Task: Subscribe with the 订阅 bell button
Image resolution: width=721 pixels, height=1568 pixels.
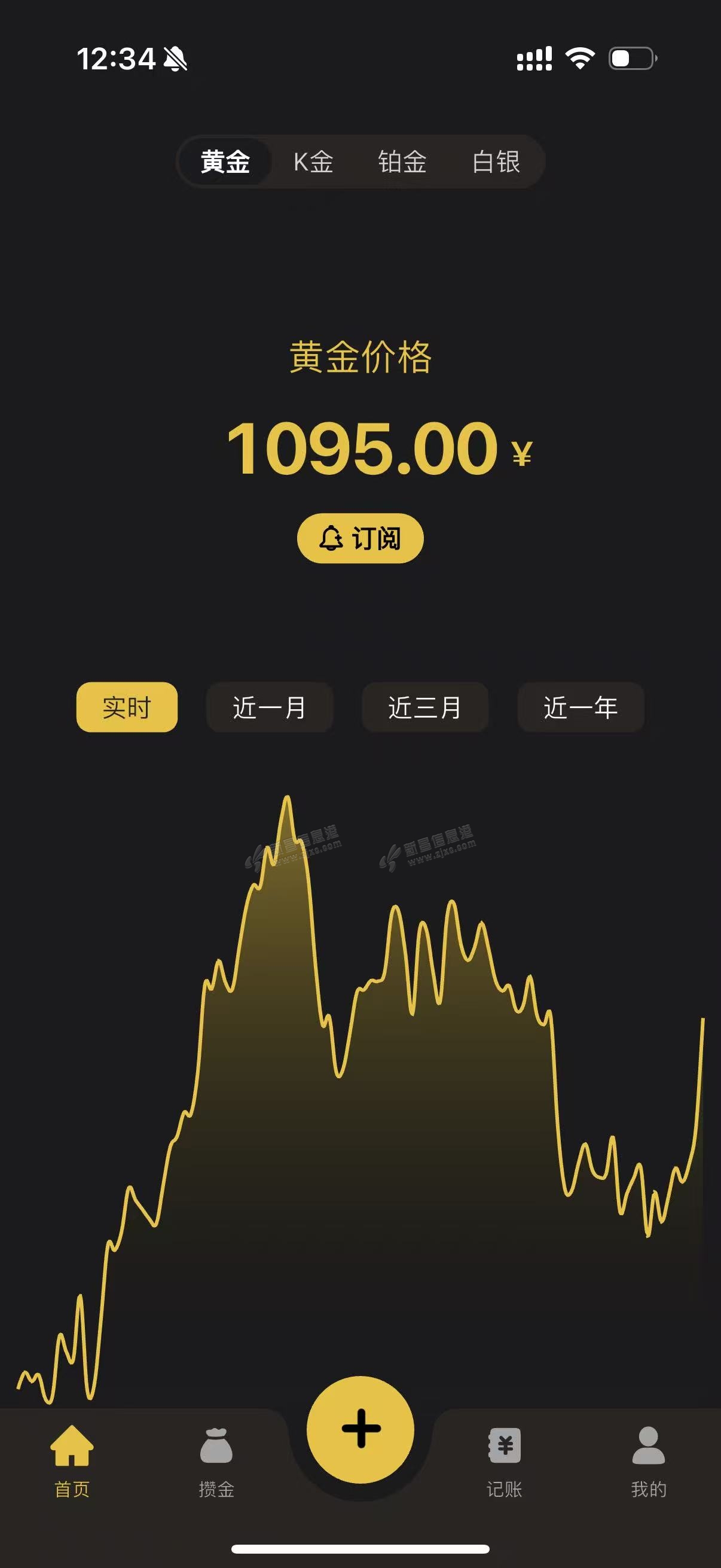Action: (360, 538)
